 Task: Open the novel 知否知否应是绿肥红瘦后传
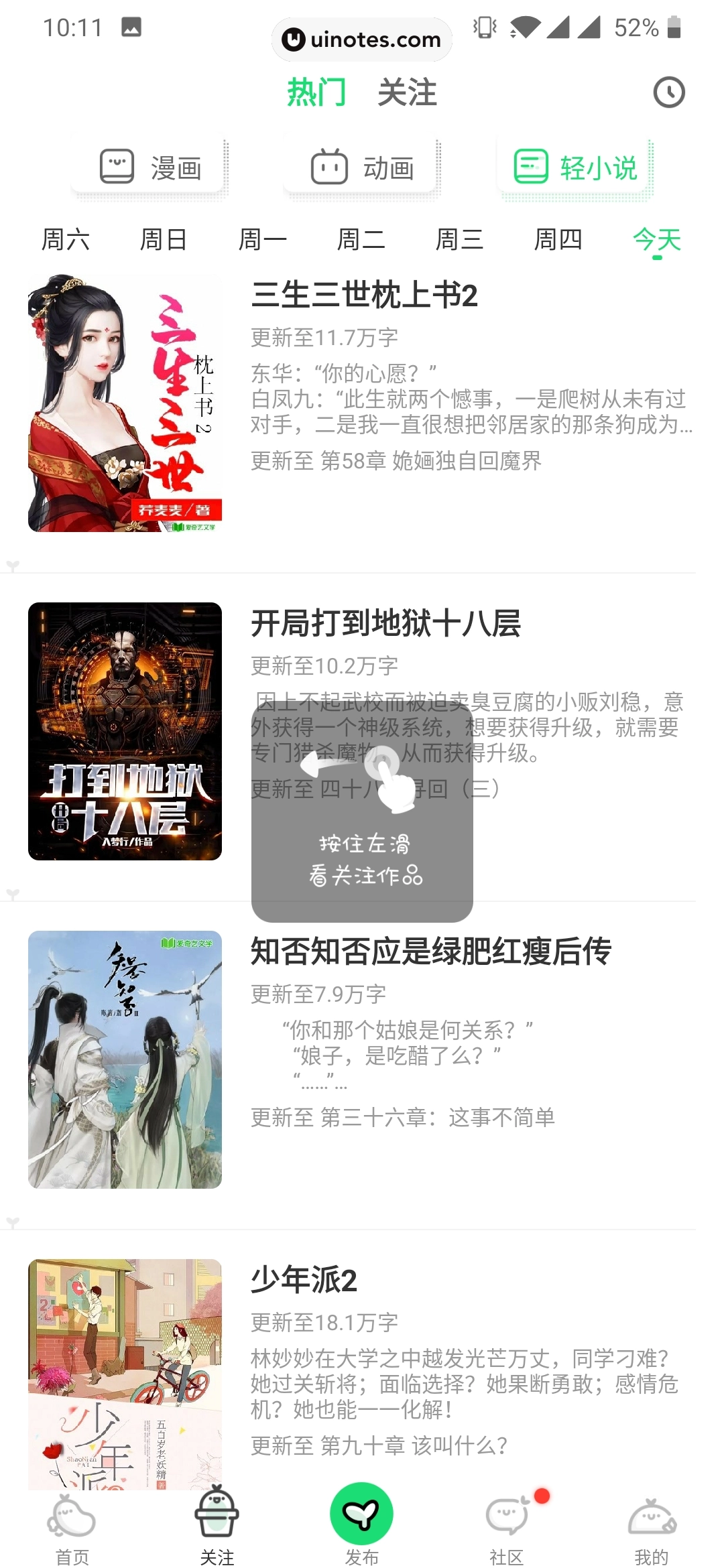tap(430, 952)
